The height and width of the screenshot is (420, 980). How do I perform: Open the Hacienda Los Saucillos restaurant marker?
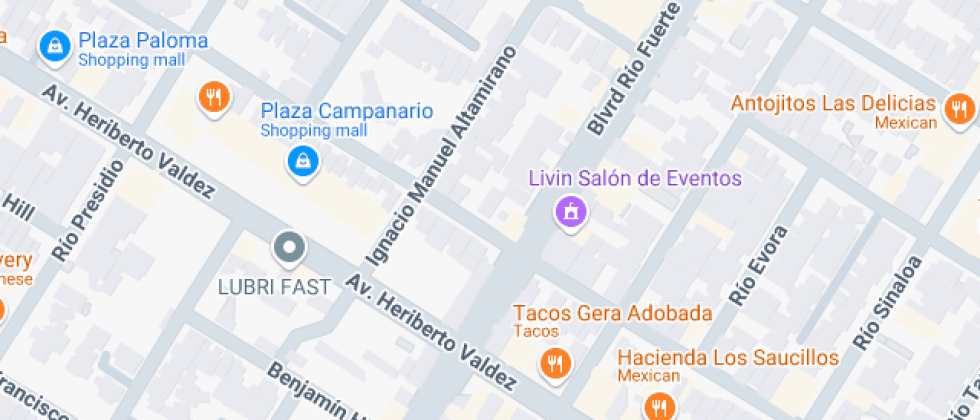click(x=658, y=405)
